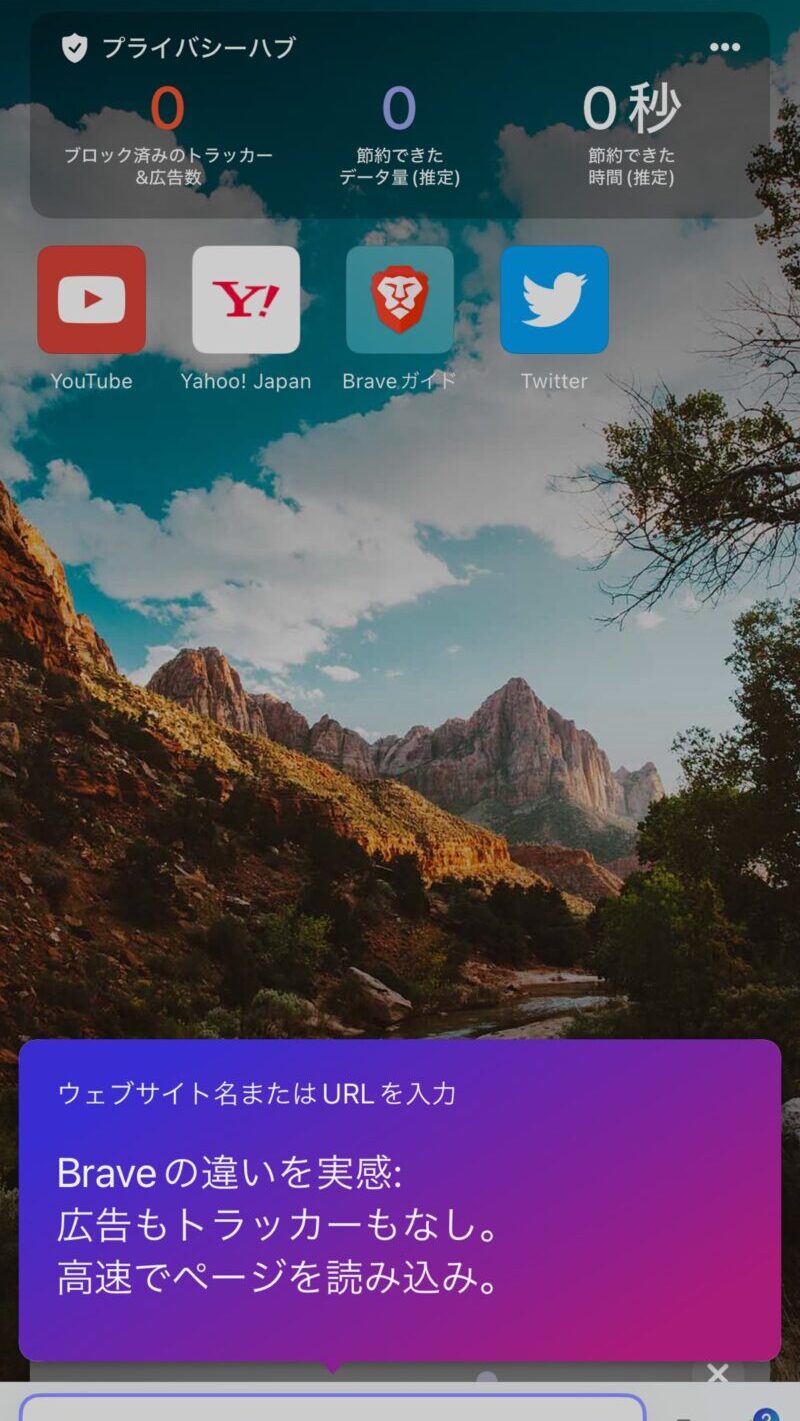
Task: Open the Yahoo! Japan shortcut
Action: click(246, 300)
